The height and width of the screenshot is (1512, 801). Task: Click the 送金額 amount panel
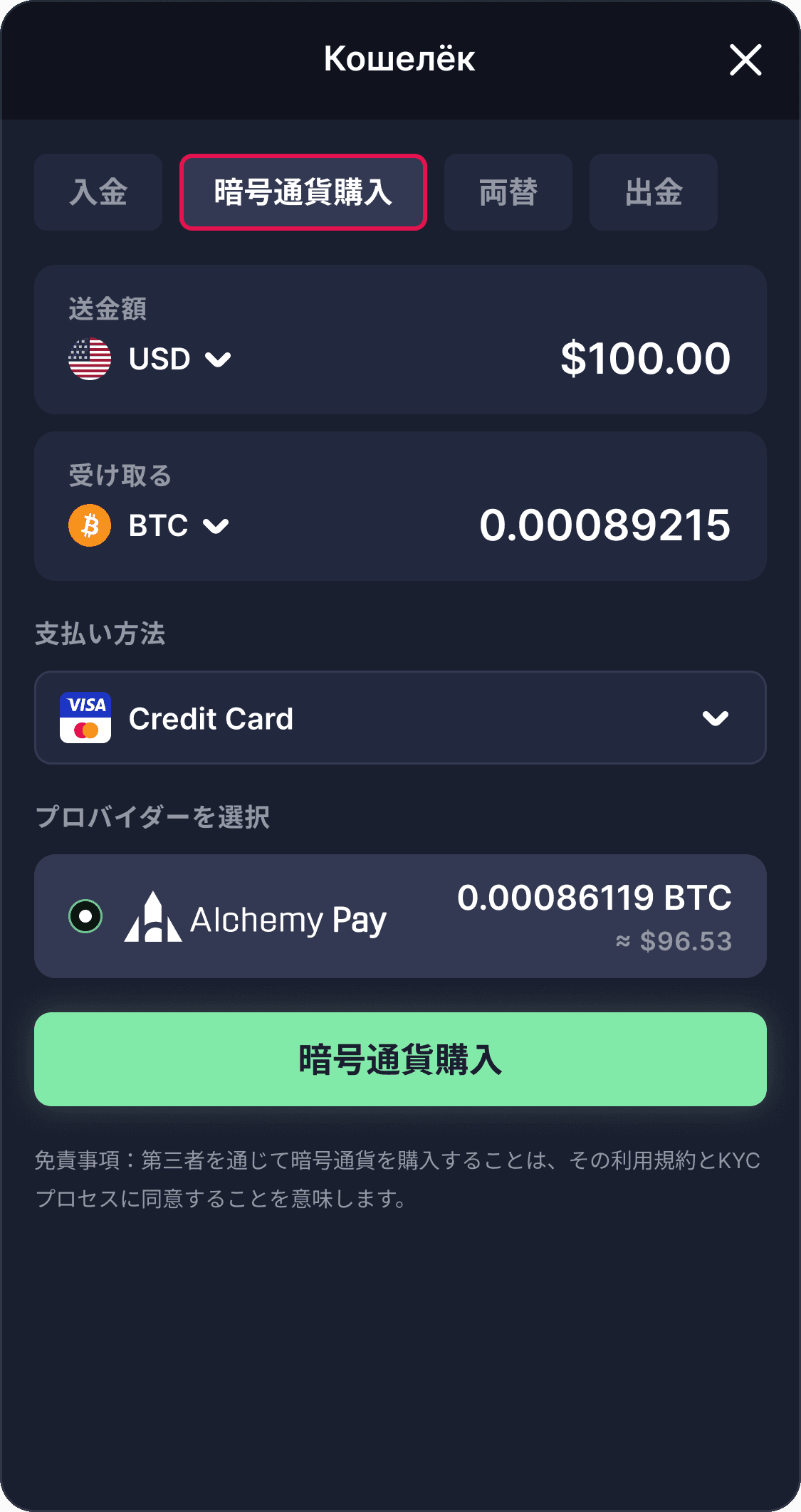[x=400, y=338]
